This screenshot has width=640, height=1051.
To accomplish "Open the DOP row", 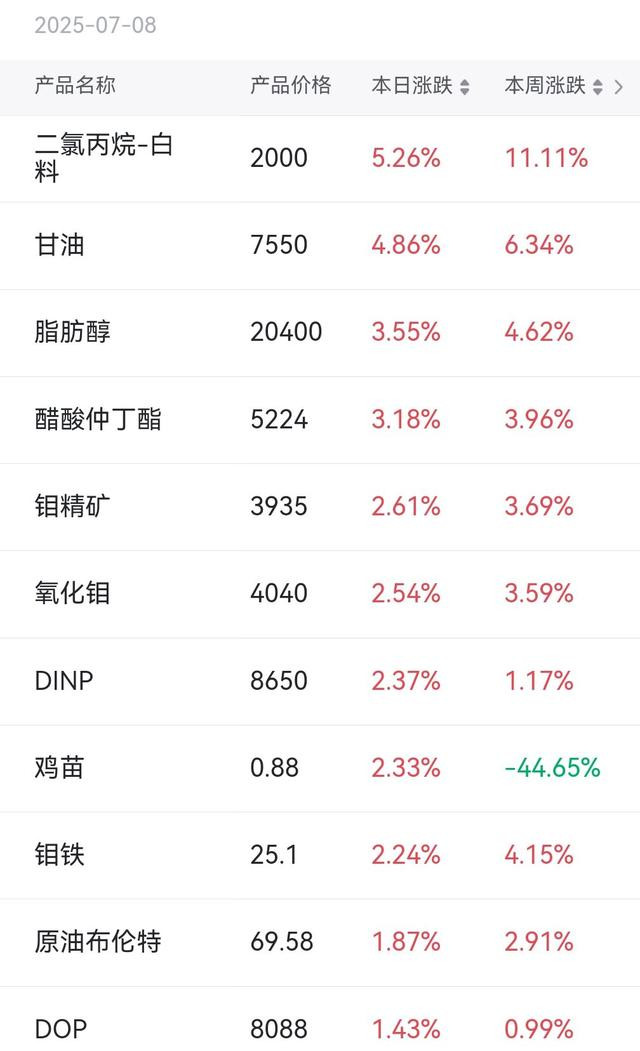I will click(x=320, y=1019).
